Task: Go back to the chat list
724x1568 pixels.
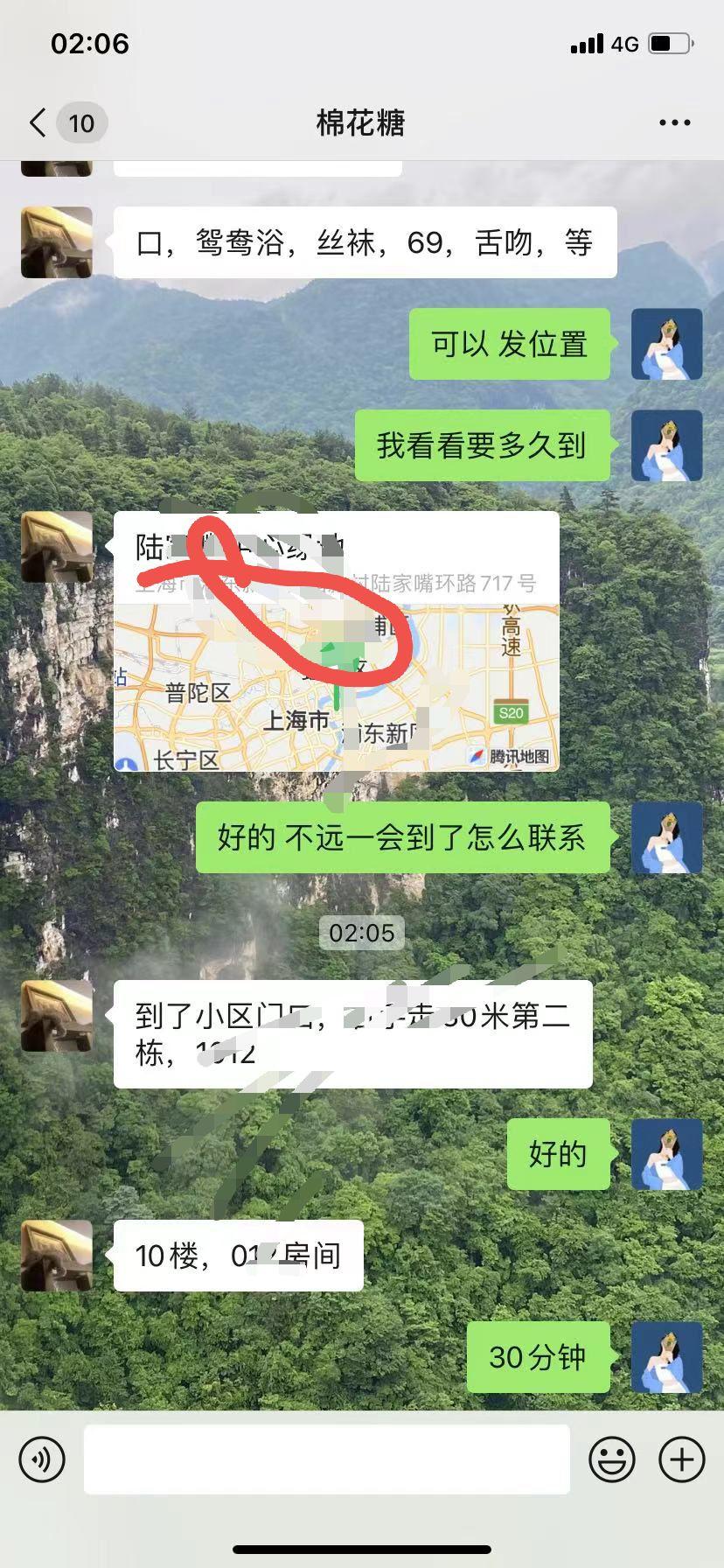Action: click(38, 122)
